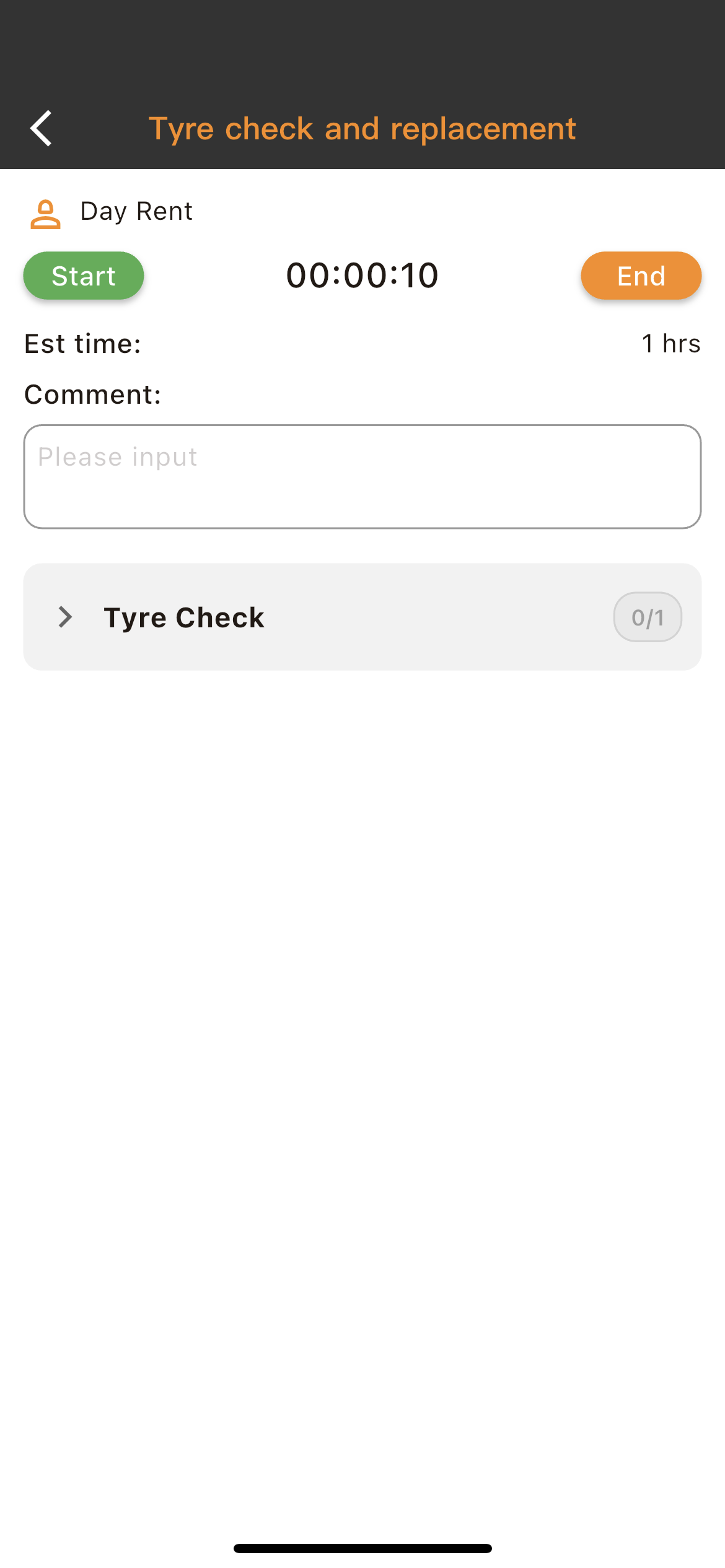The image size is (725, 1568).
Task: Click the chevron beside Tyre Check
Action: [65, 617]
